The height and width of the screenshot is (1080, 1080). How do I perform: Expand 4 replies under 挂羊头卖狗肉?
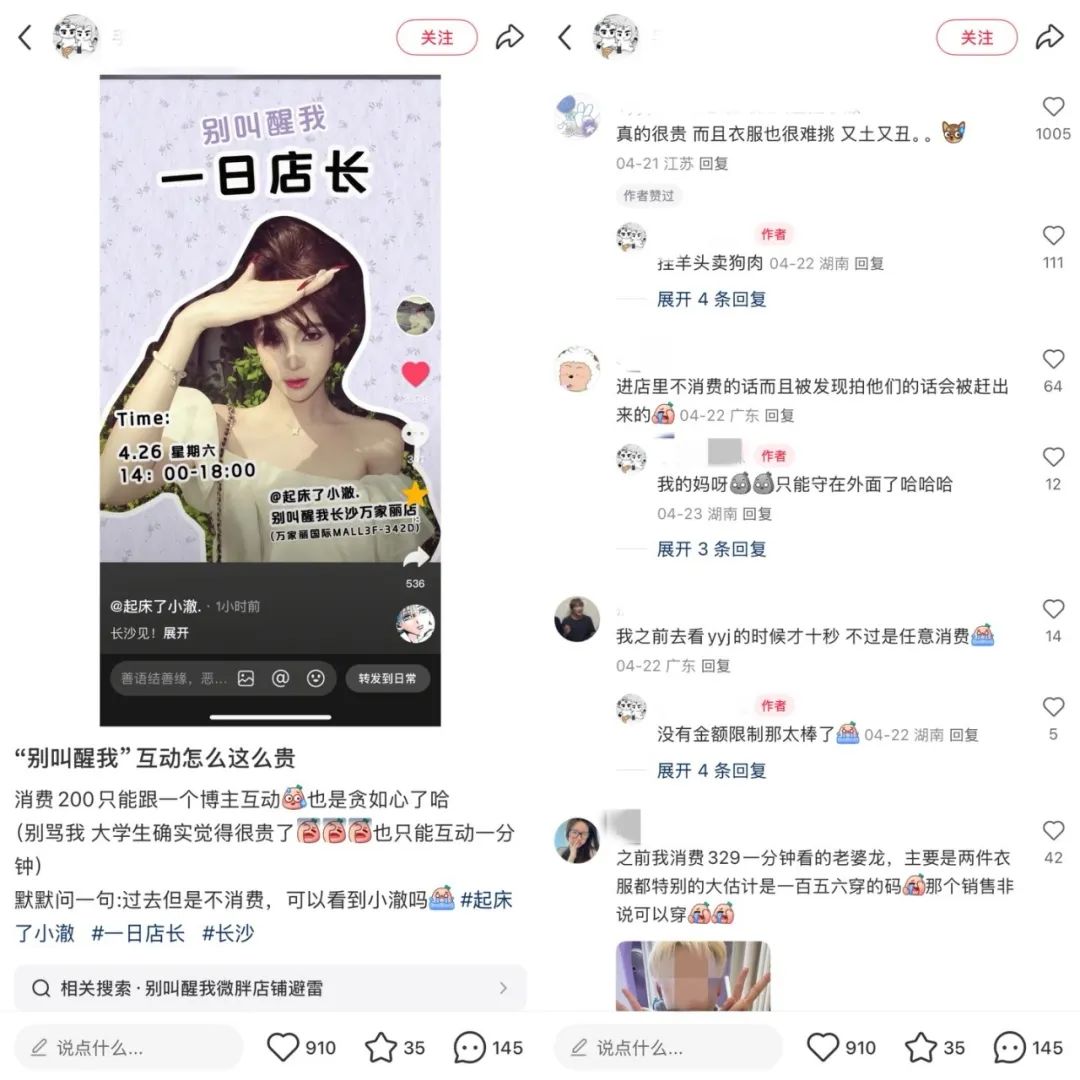click(x=711, y=299)
